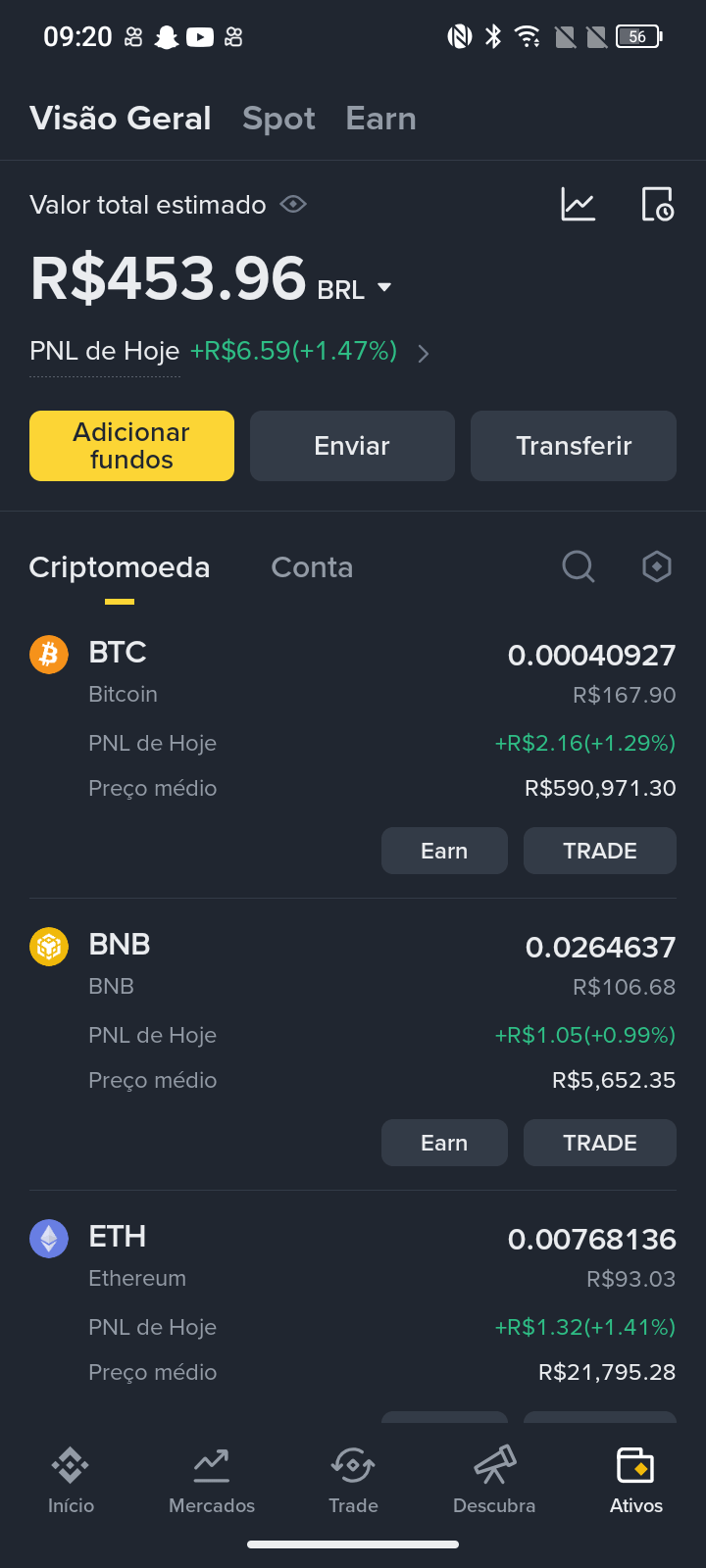Tap TRADE for BTC
The width and height of the screenshot is (706, 1568).
tap(600, 851)
